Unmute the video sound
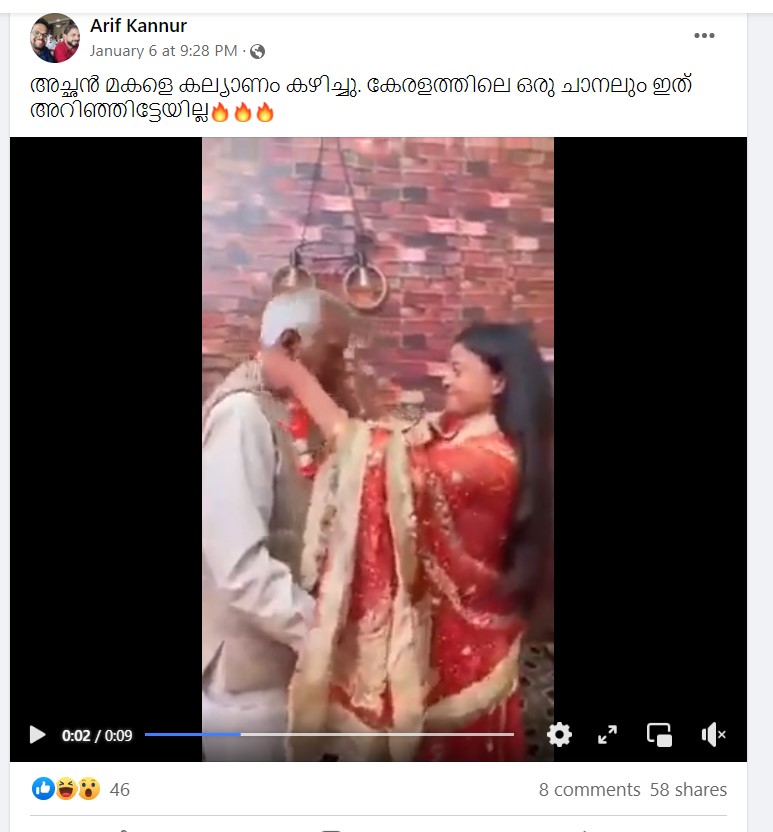Image resolution: width=773 pixels, height=832 pixels. click(x=713, y=735)
